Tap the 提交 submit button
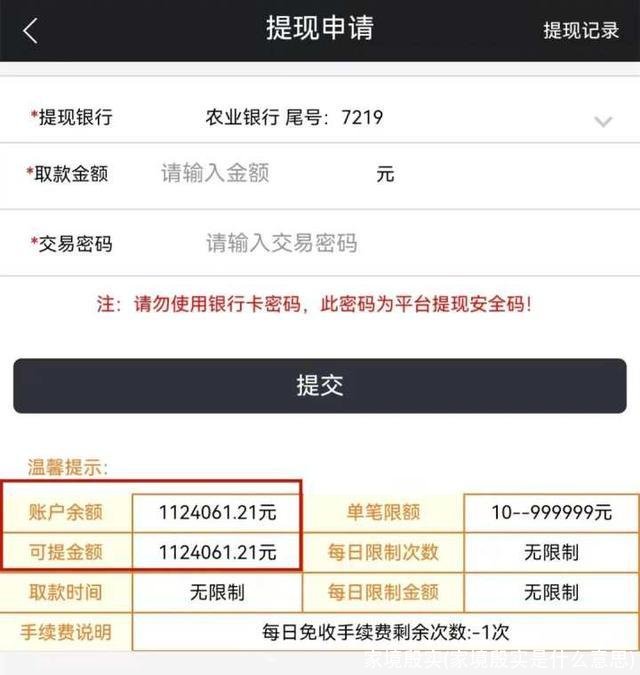640x675 pixels. (x=320, y=386)
